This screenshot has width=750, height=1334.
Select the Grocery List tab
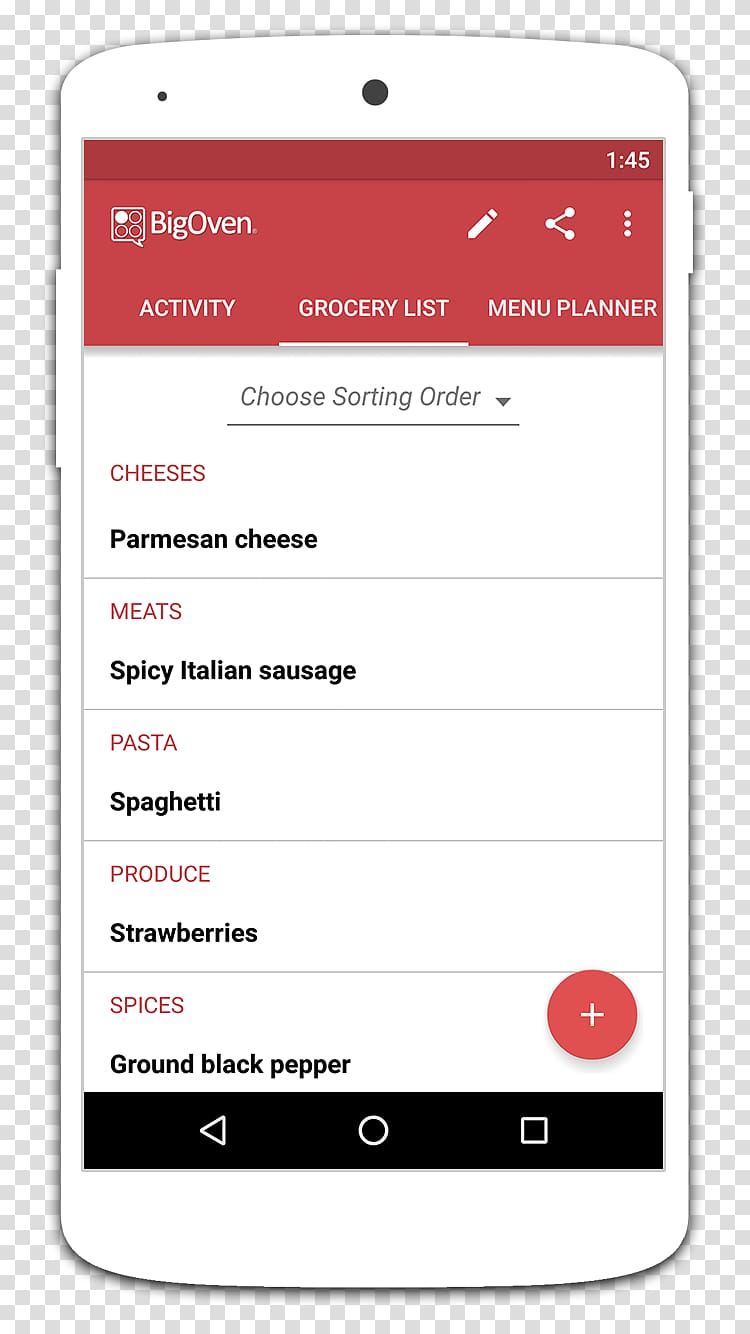[x=374, y=309]
